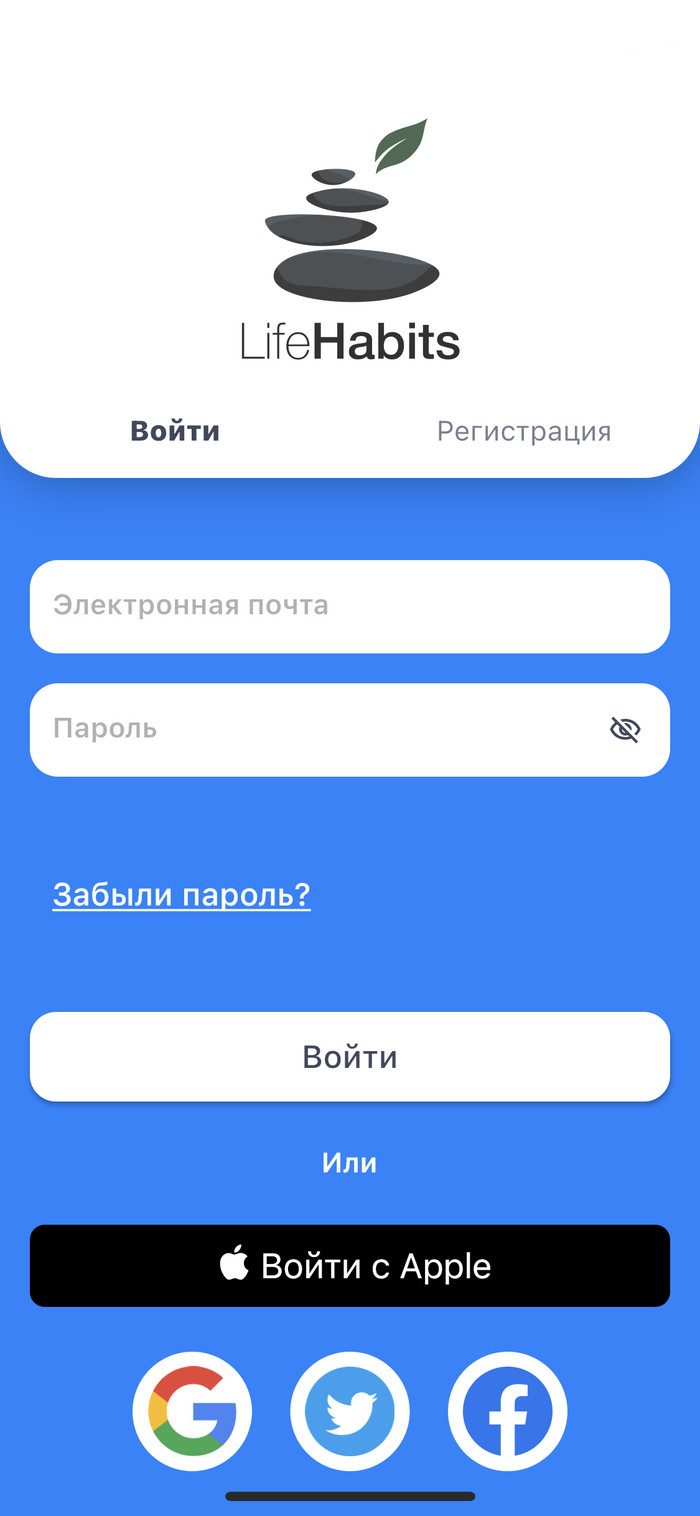Sign in with Войти с Apple
Screen dimensions: 700x1516
(349, 1266)
